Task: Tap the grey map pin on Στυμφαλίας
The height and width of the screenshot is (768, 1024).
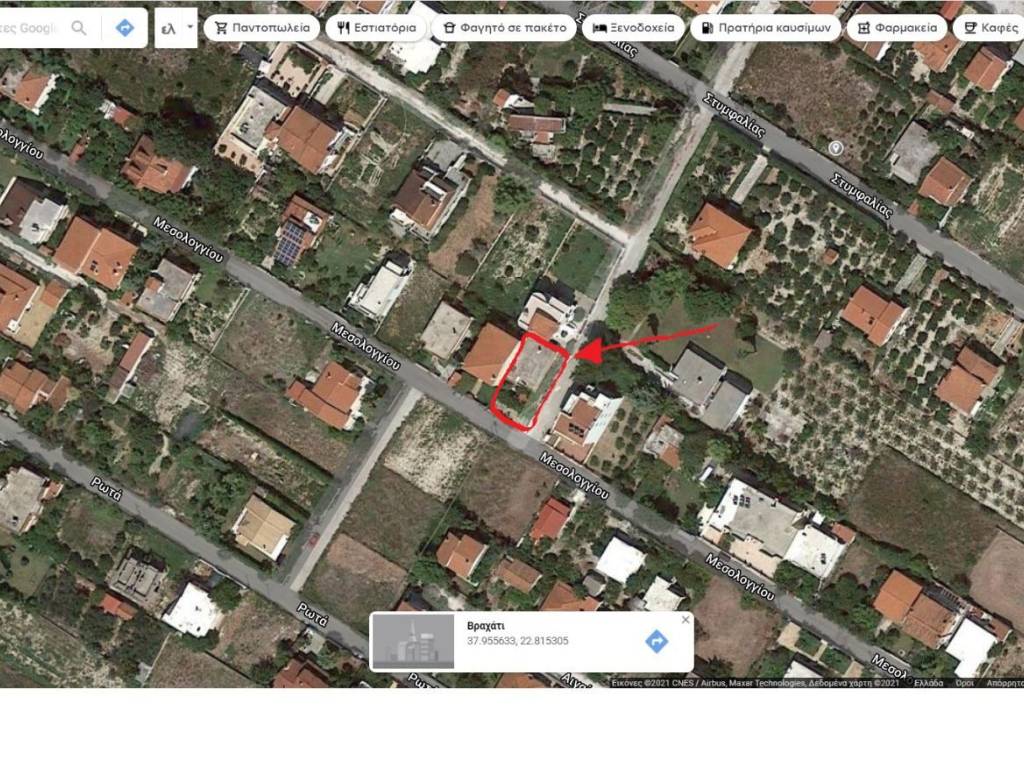Action: 836,148
